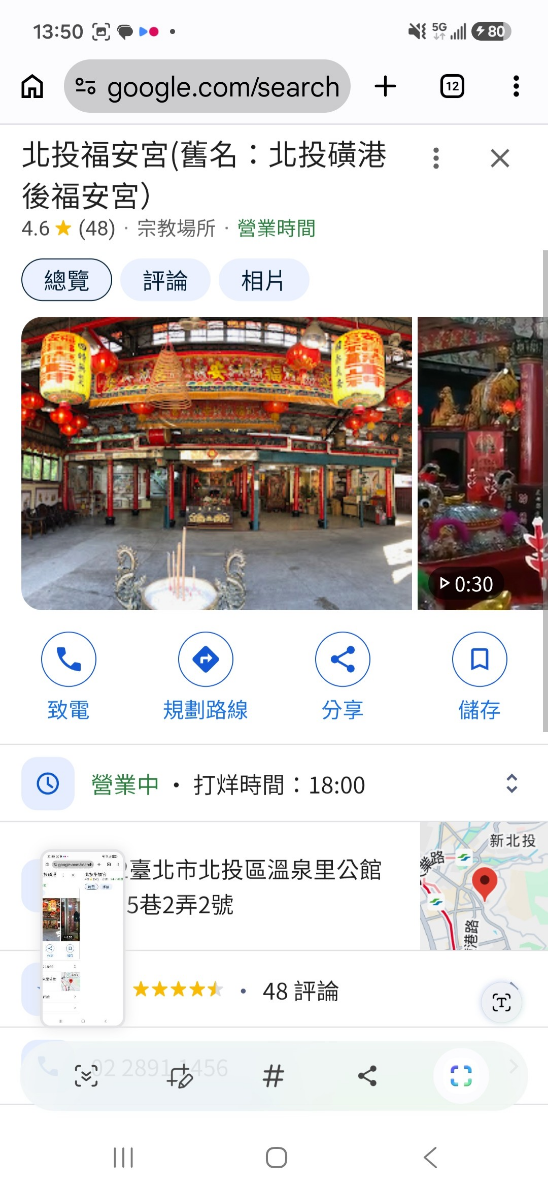Screen dimensions: 548x1188
Task: Open Chrome's three-dot overflow menu
Action: (515, 86)
